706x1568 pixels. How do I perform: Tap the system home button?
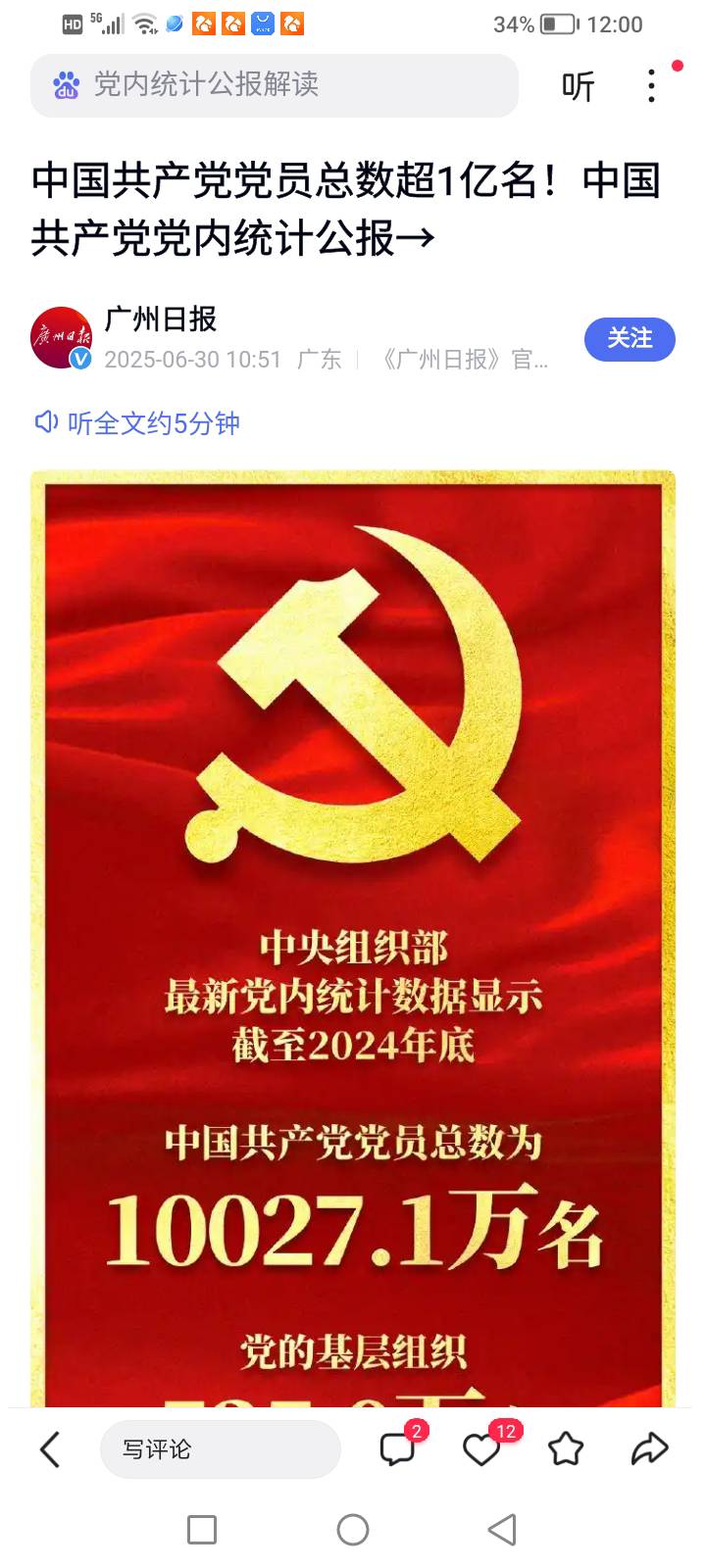[x=353, y=1530]
